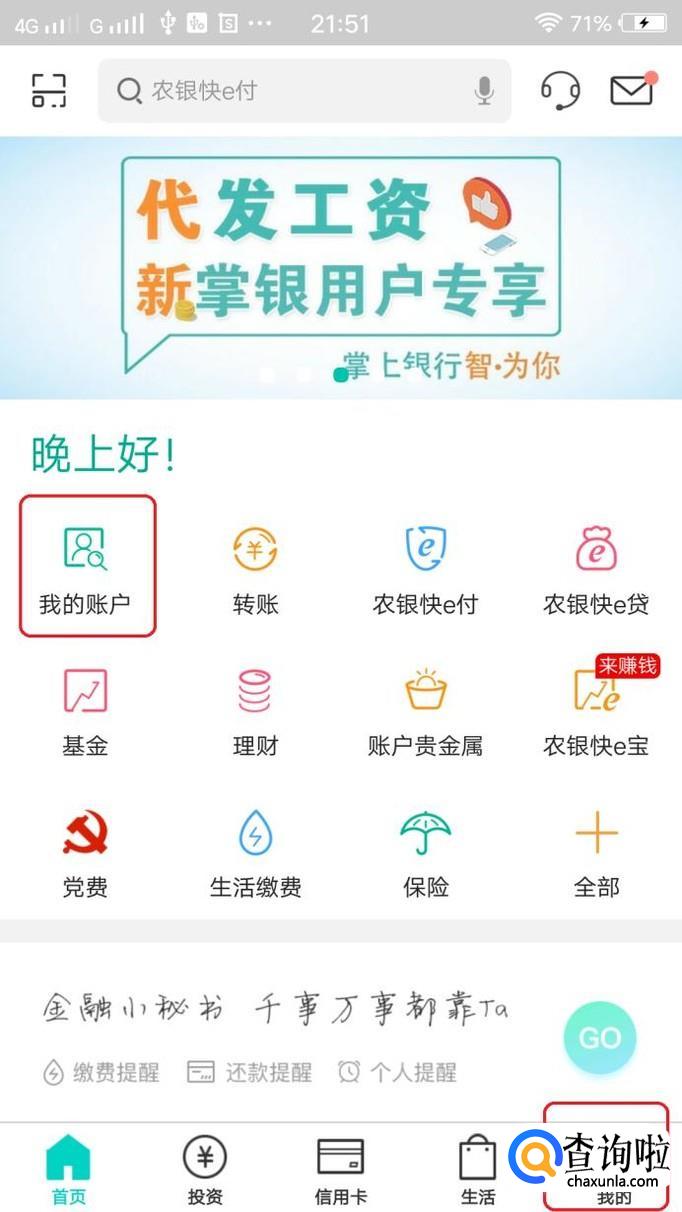Open the messages envelope
The width and height of the screenshot is (682, 1212).
[632, 90]
